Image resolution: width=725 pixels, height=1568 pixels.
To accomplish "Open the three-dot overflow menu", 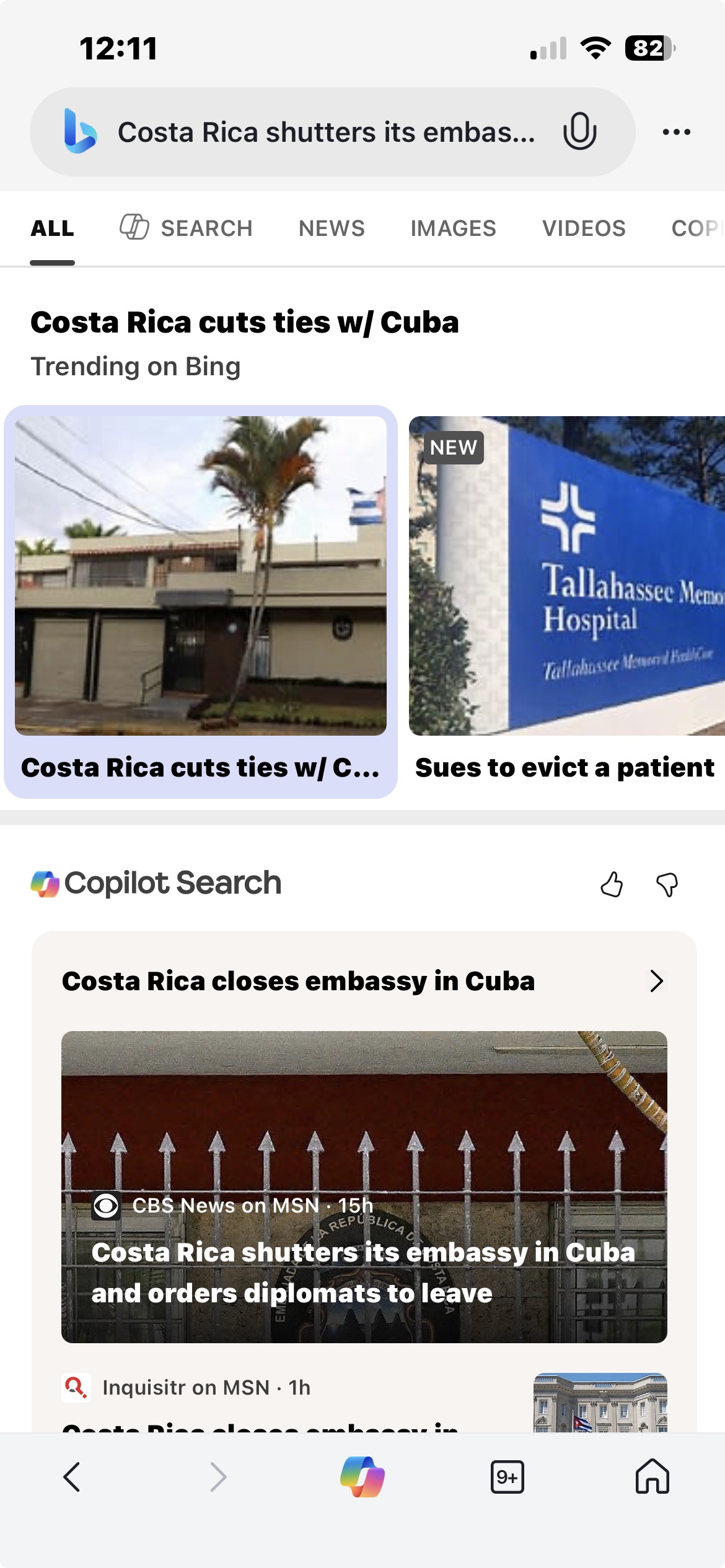I will (676, 132).
